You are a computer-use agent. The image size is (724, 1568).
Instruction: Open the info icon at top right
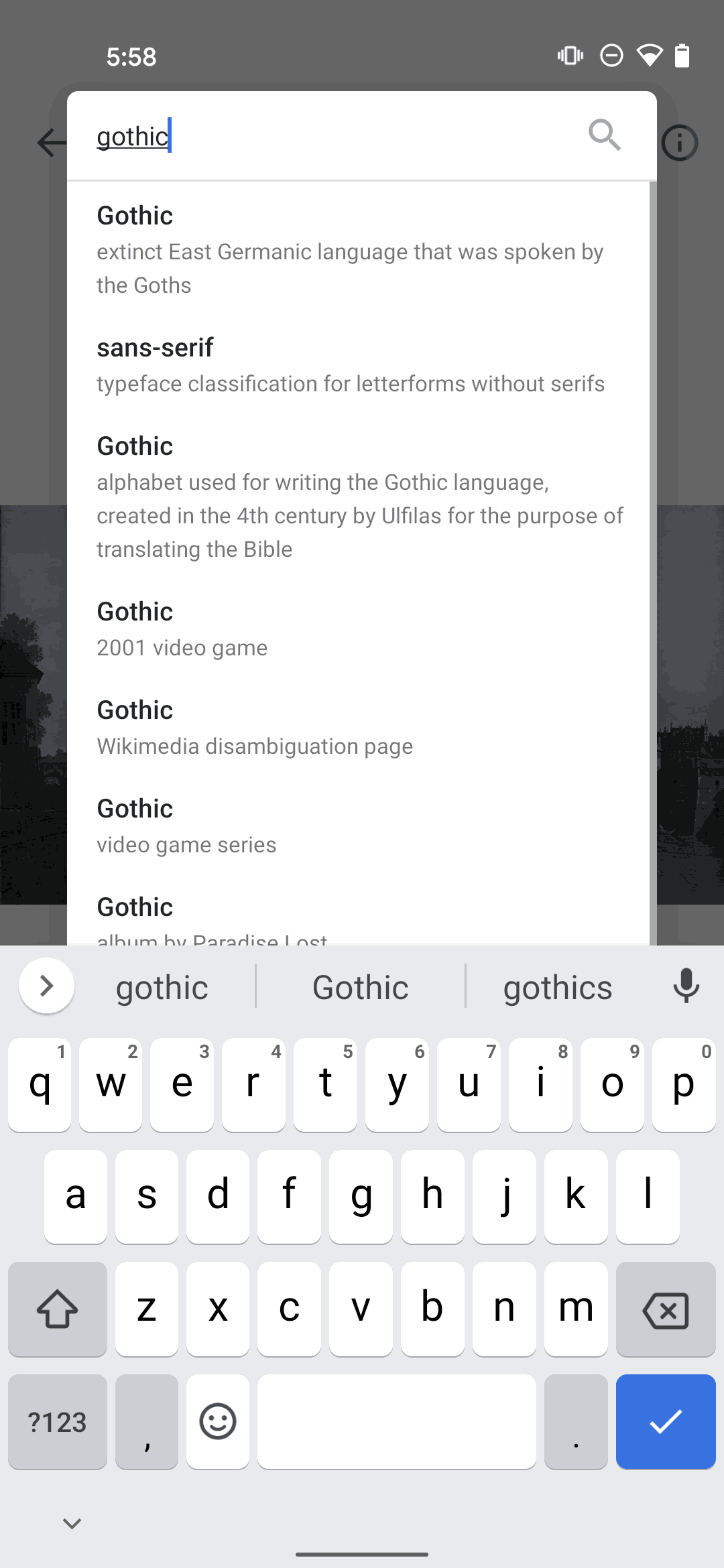680,143
